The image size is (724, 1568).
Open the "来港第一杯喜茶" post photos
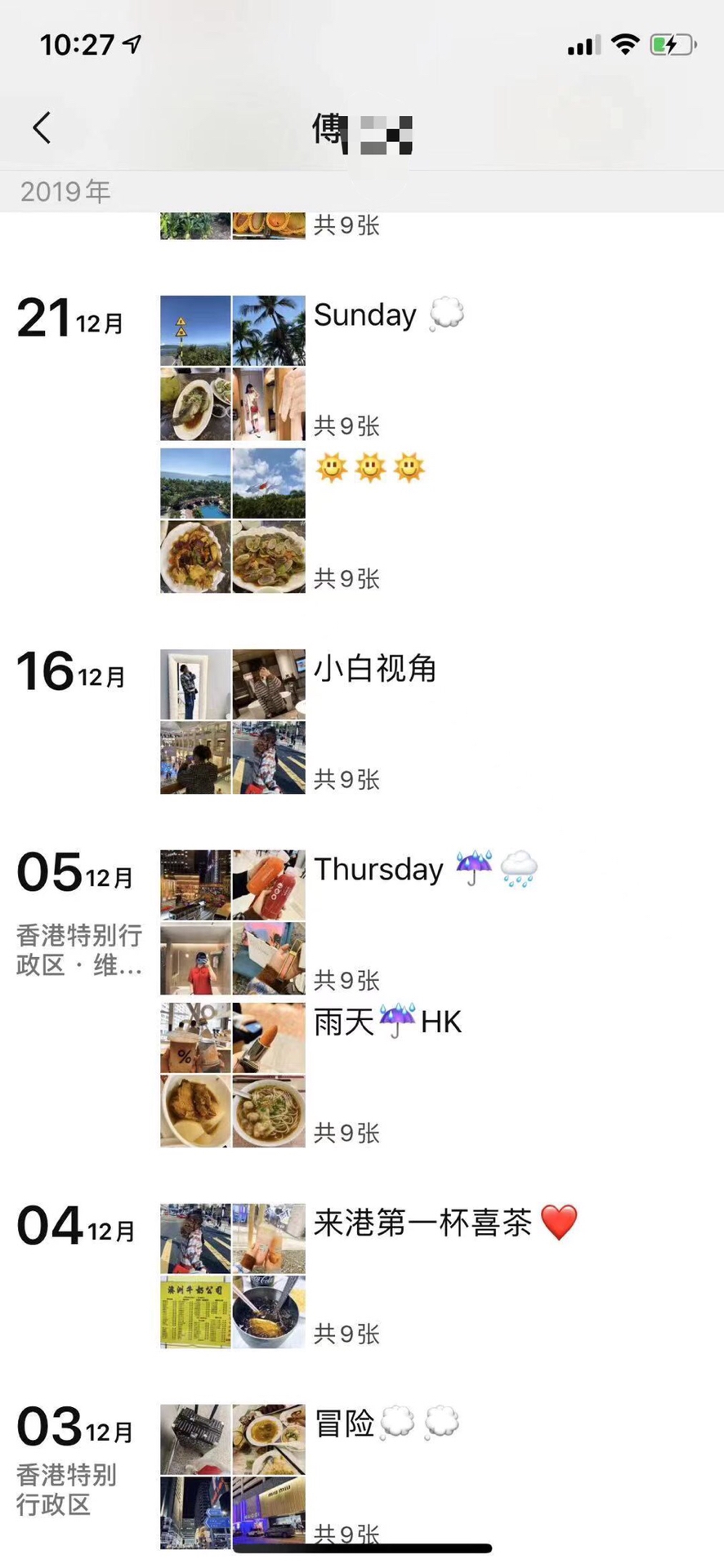click(233, 1276)
